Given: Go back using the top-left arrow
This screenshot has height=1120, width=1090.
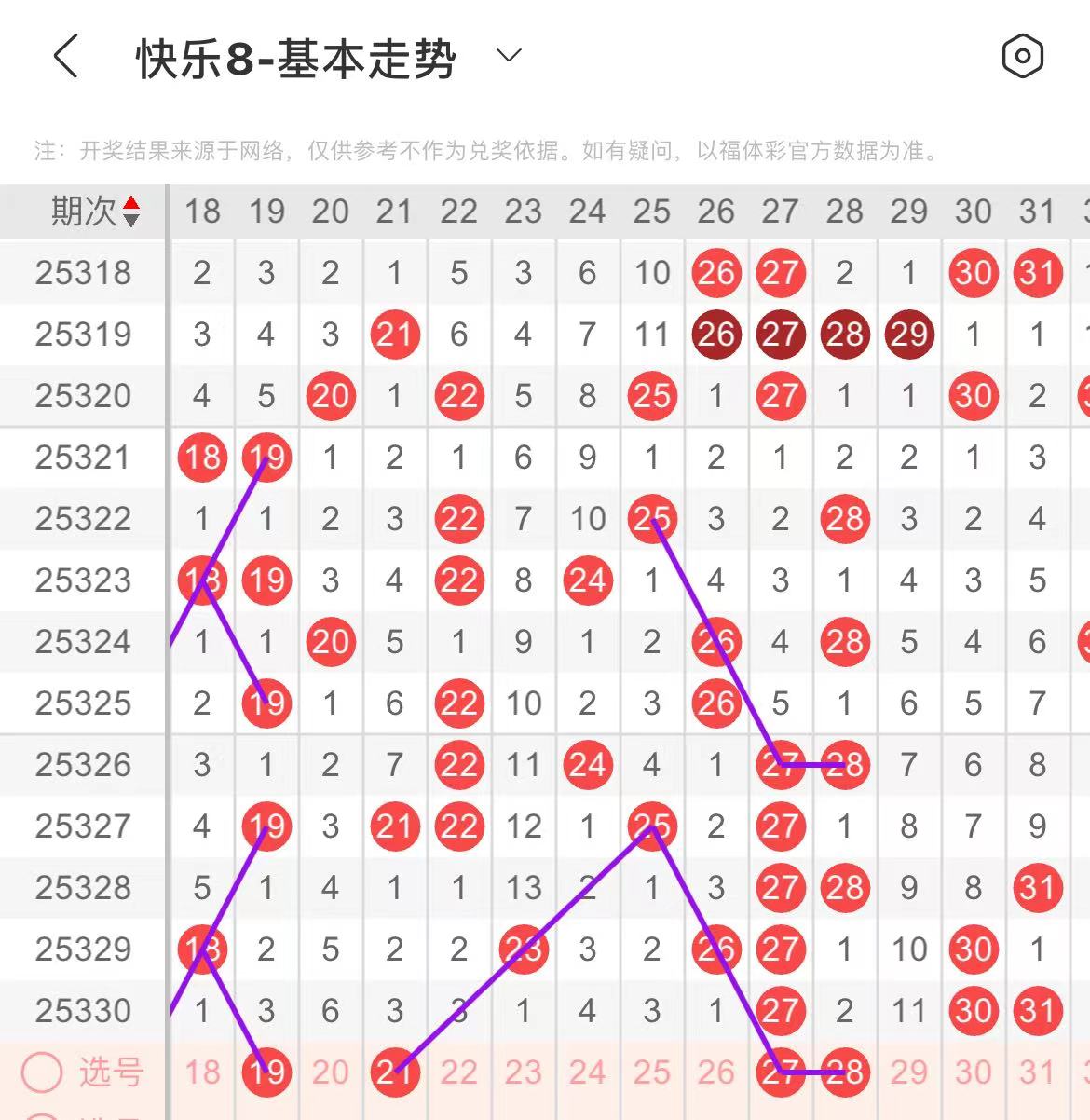Looking at the screenshot, I should click(65, 56).
